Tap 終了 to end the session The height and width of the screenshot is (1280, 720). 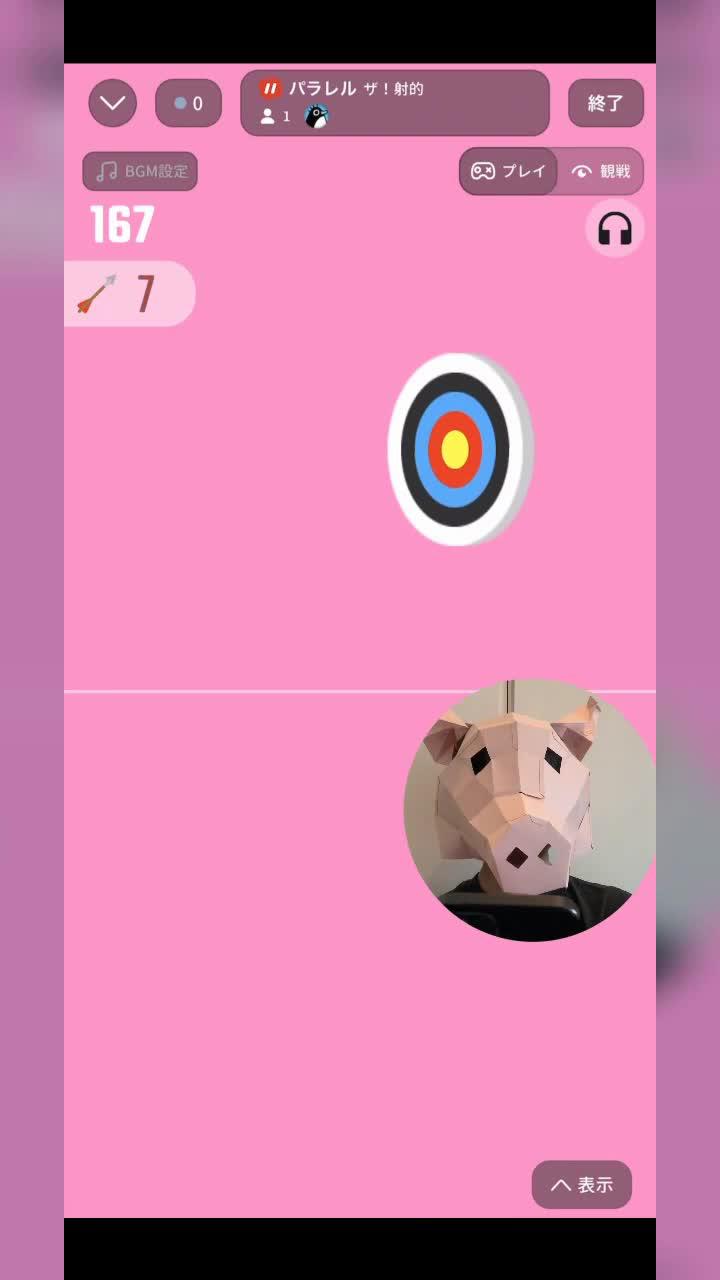[605, 103]
